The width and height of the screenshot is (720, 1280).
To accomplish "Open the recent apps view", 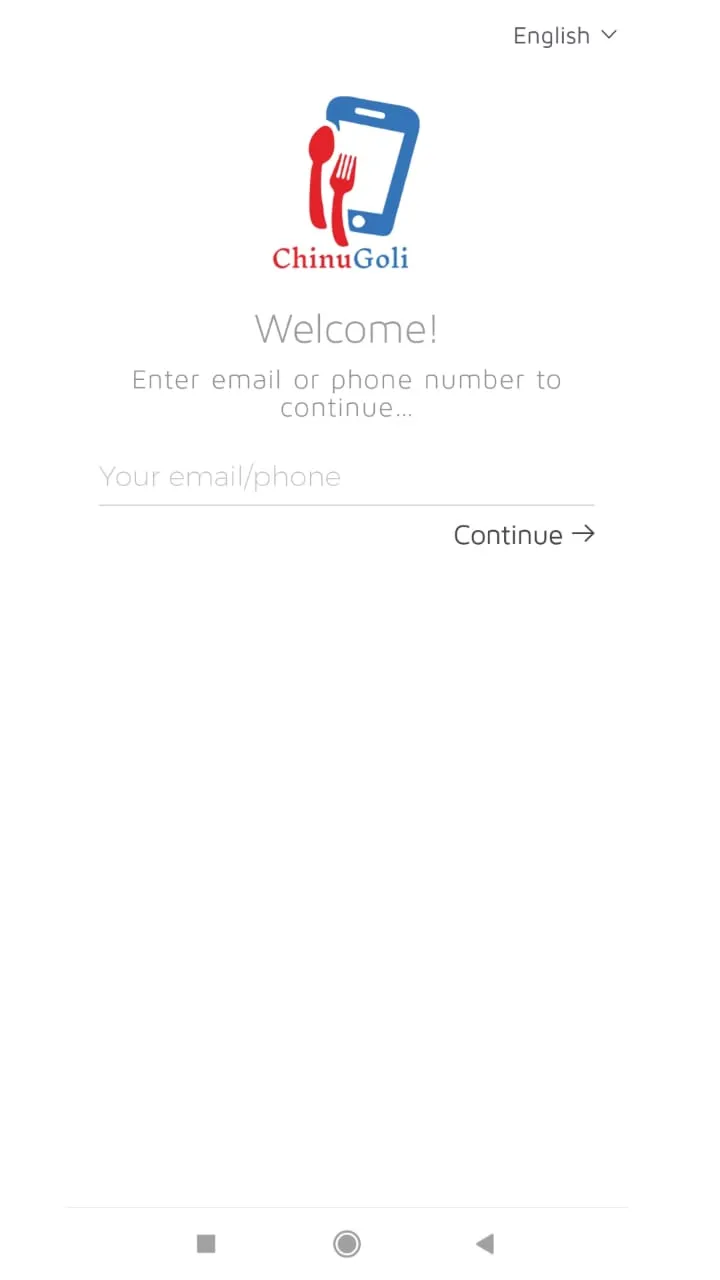I will pos(206,1243).
